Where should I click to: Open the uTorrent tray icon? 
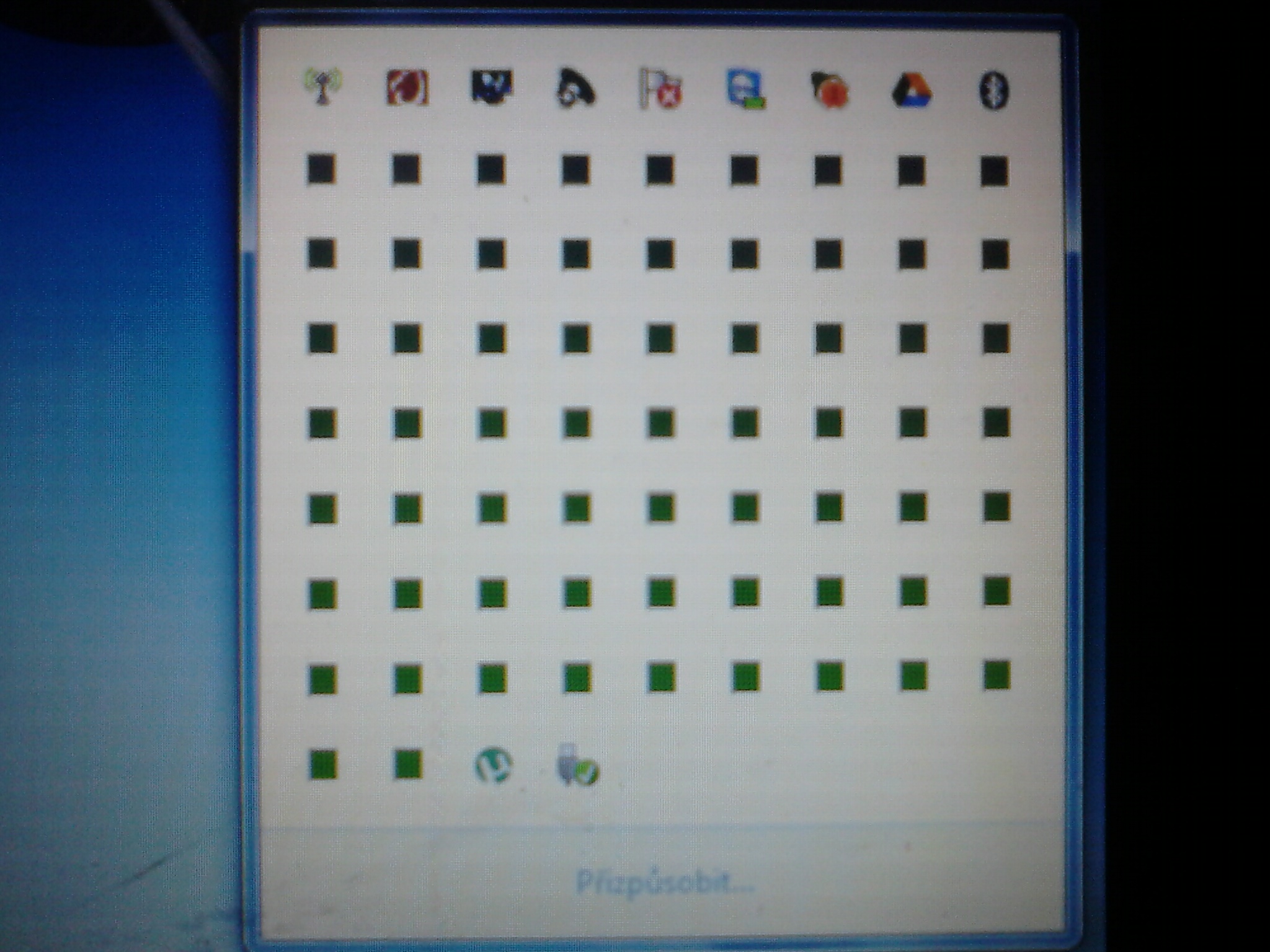tap(492, 766)
